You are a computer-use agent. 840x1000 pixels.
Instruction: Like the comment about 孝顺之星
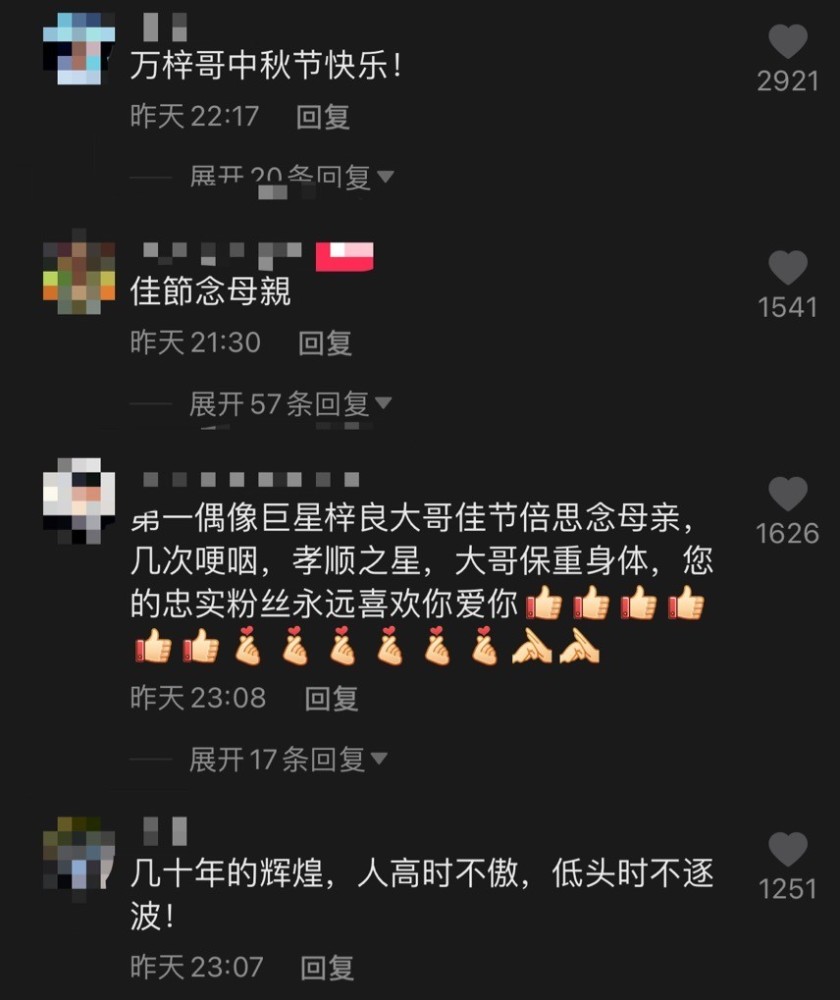tap(788, 494)
